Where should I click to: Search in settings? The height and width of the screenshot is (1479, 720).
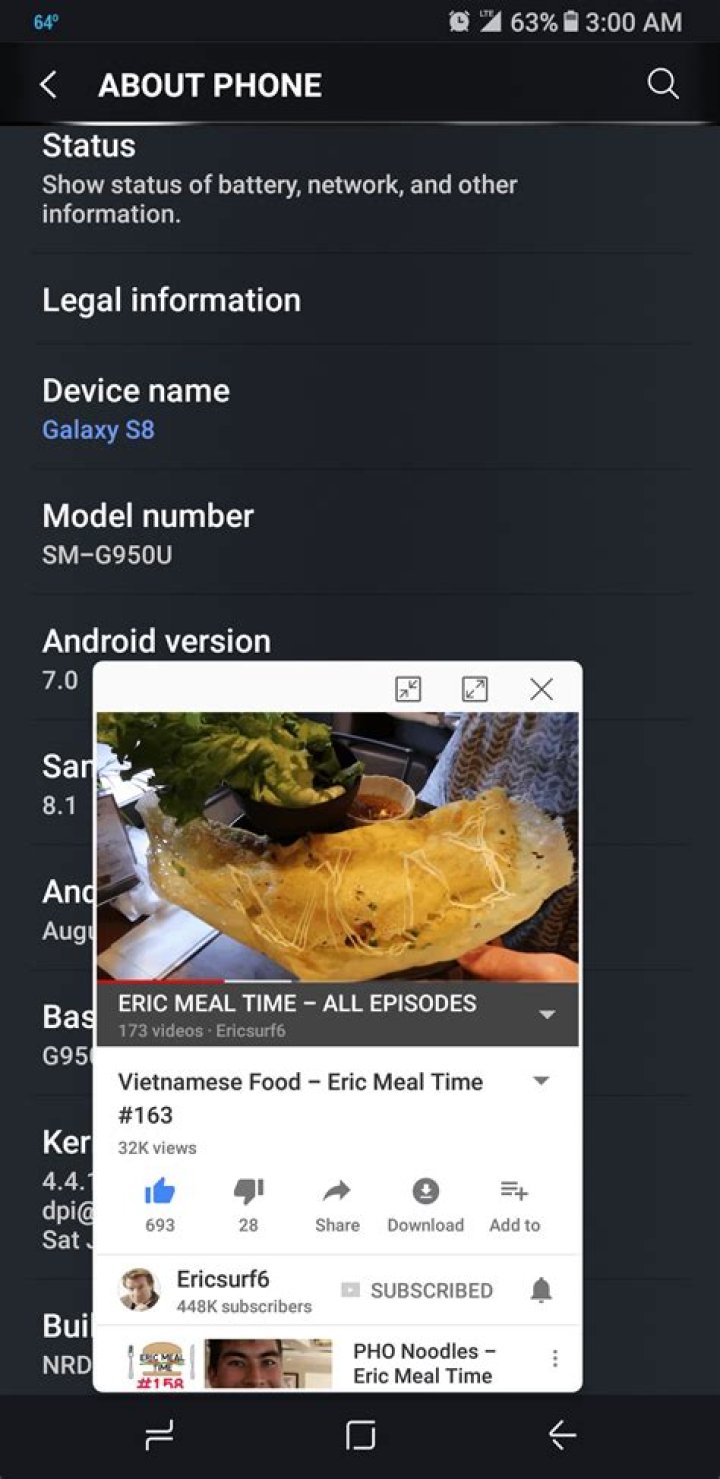coord(663,84)
